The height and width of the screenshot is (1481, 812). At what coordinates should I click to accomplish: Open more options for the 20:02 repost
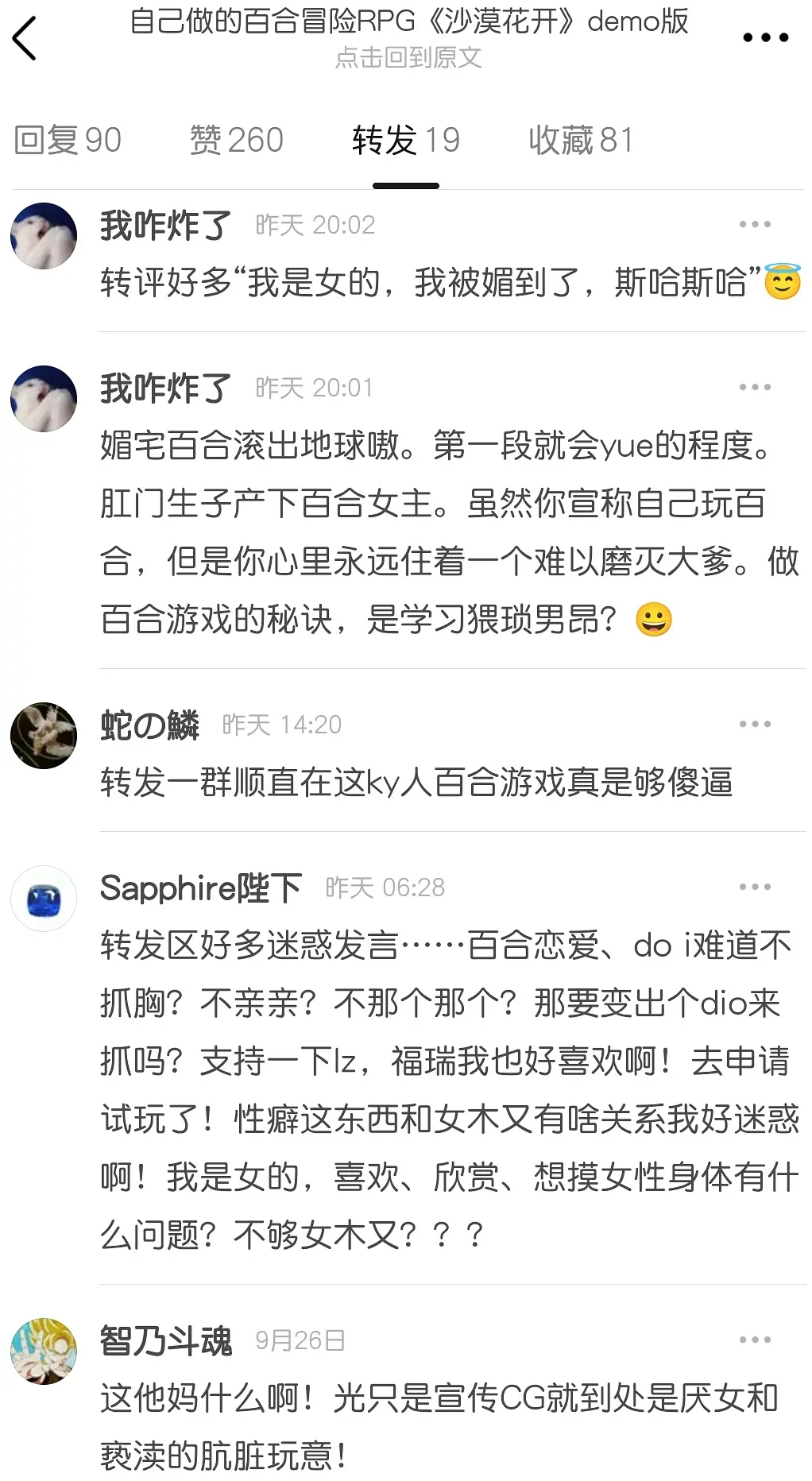click(x=754, y=225)
